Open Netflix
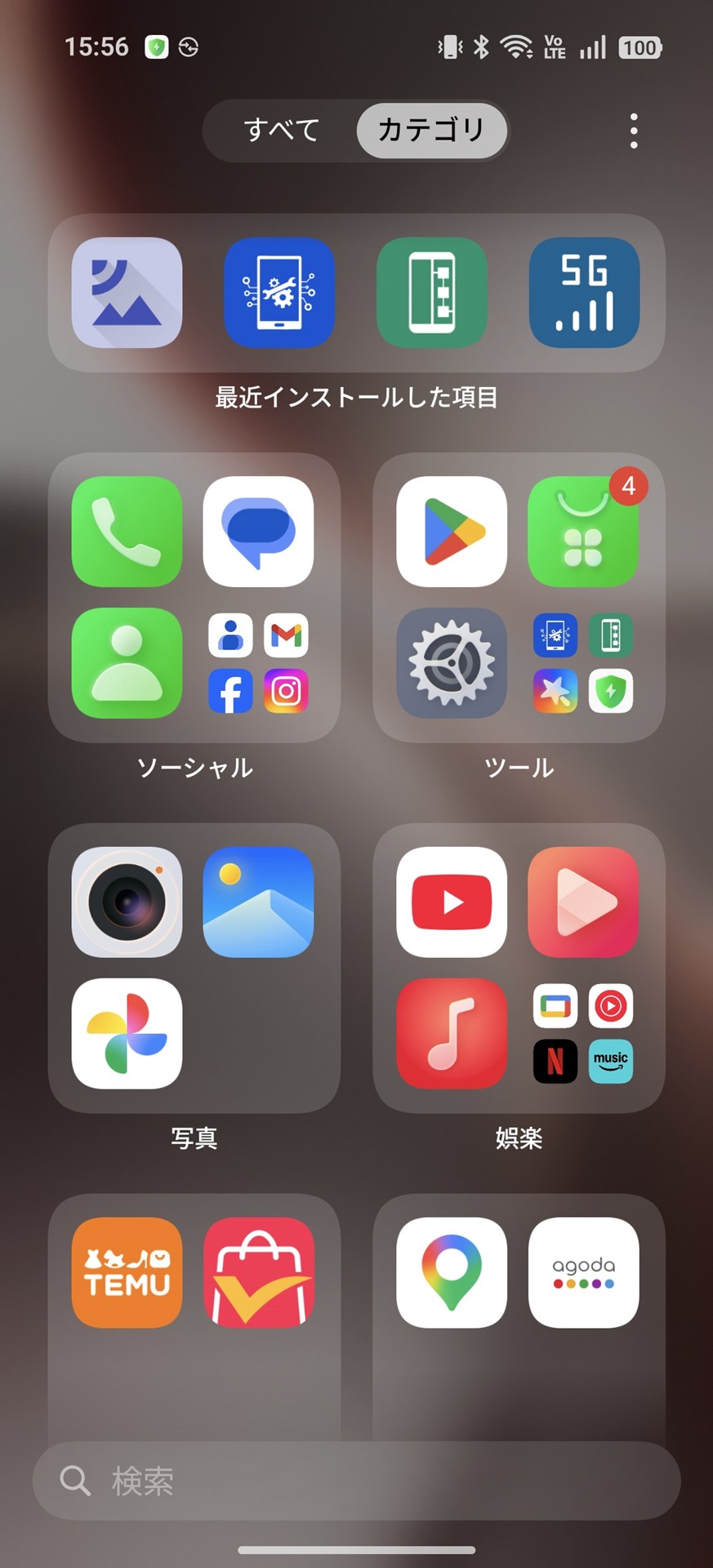Viewport: 713px width, 1568px height. [556, 1061]
